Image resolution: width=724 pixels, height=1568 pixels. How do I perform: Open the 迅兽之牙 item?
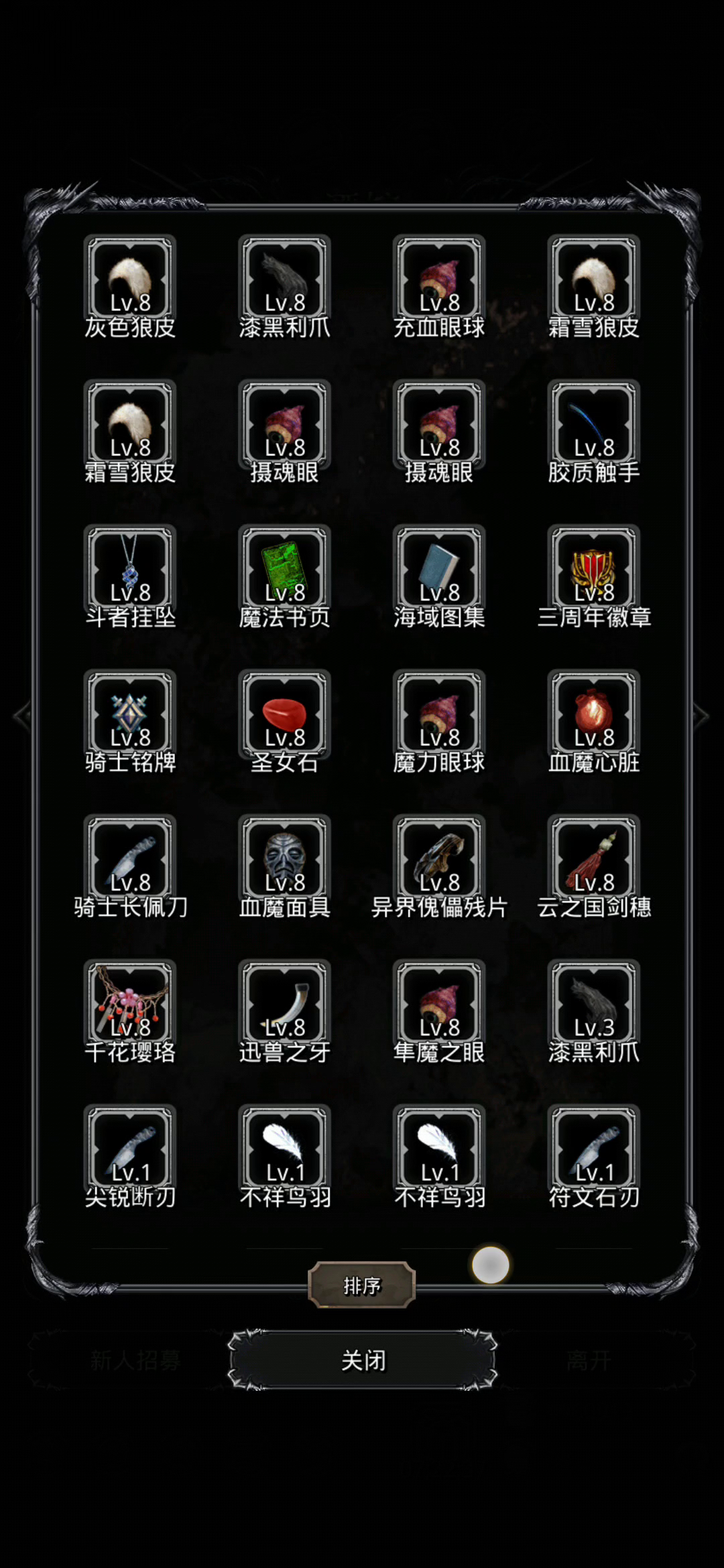tap(284, 1004)
